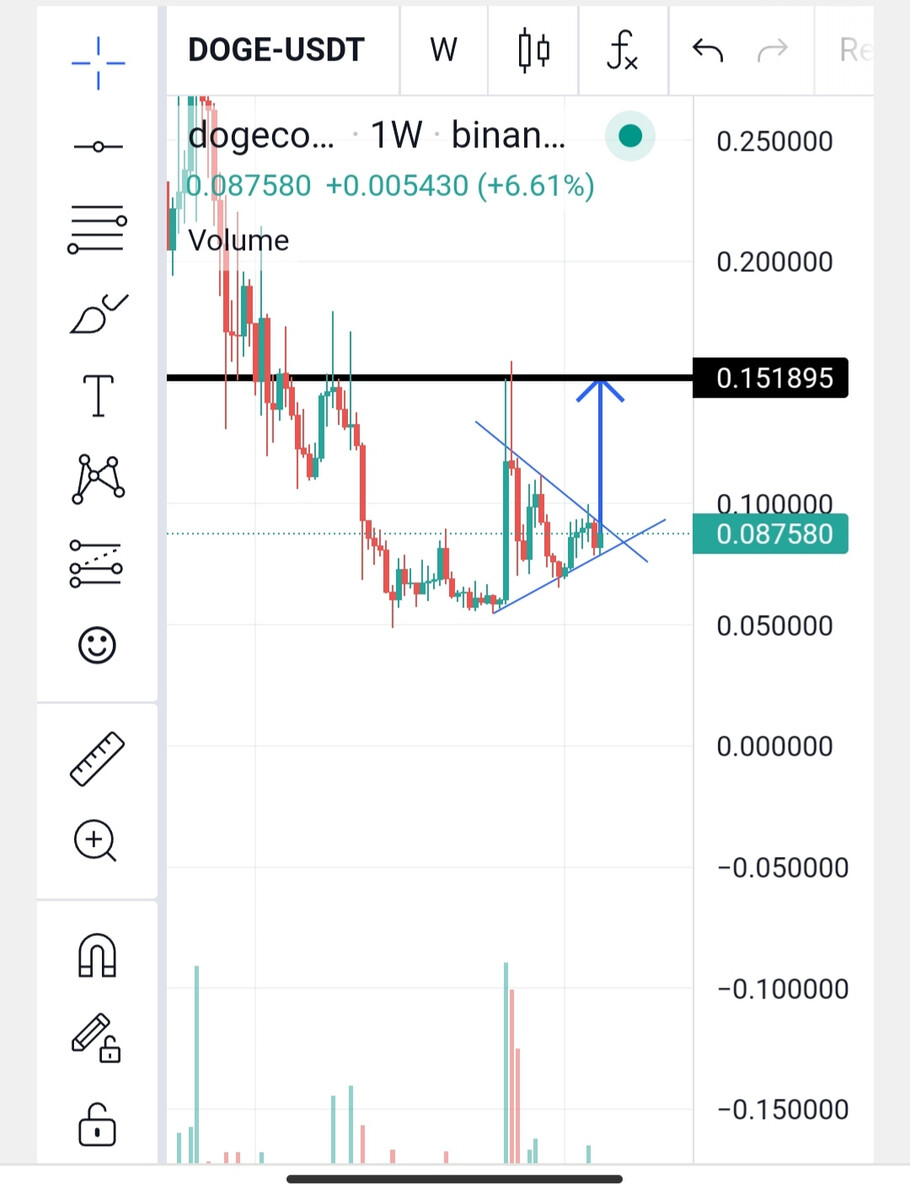Open the DOGE-USDT symbol search
The image size is (910, 1200).
click(x=276, y=50)
